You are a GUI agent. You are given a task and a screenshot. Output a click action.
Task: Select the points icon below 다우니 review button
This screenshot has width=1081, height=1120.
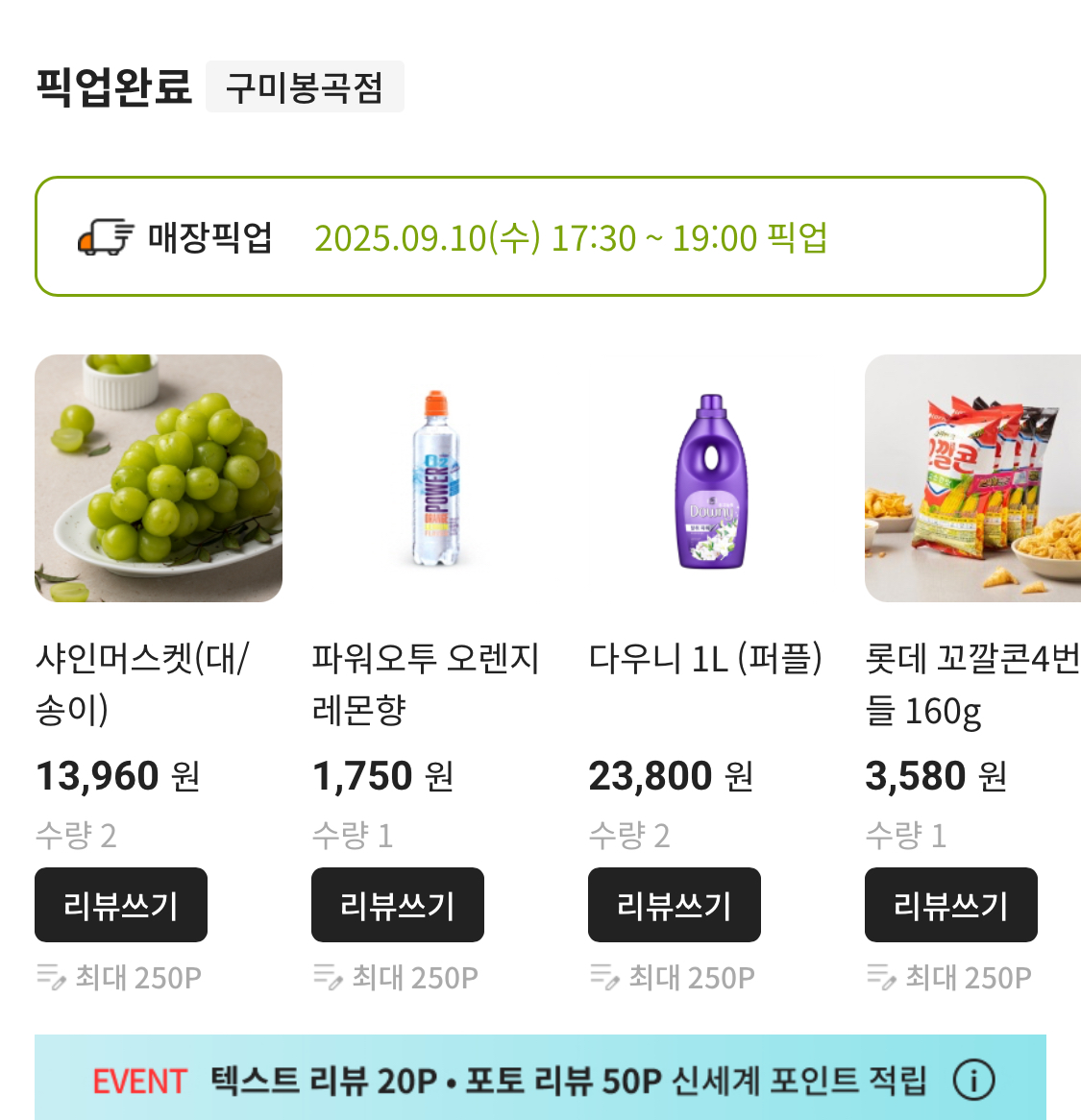602,977
